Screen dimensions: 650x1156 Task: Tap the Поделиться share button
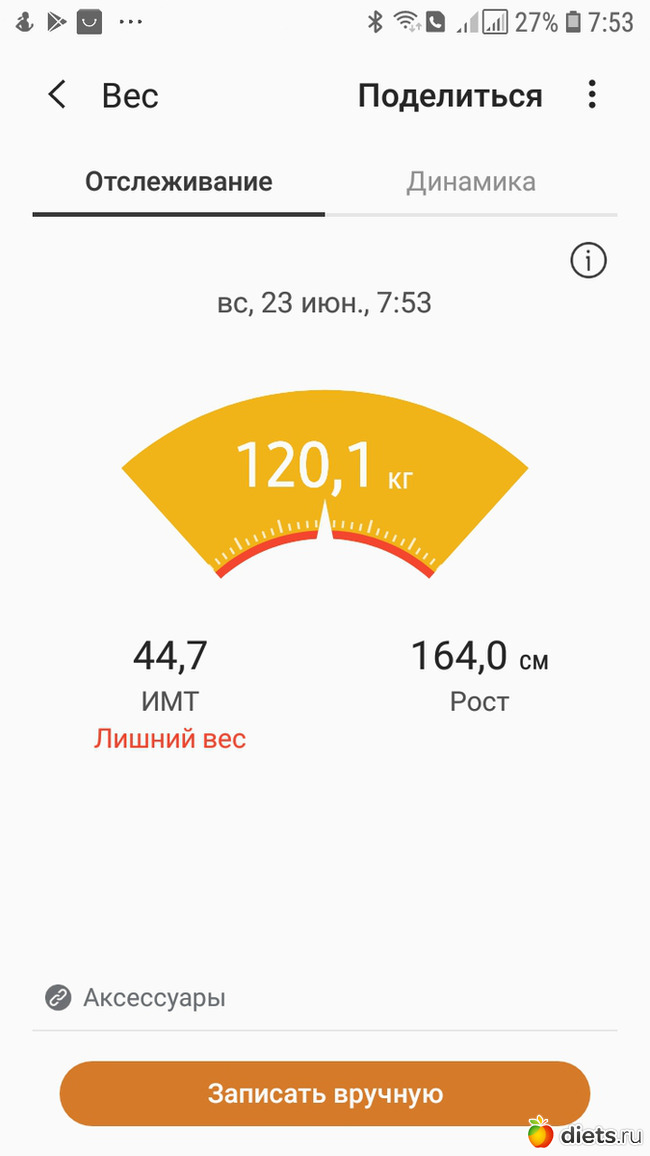point(450,96)
